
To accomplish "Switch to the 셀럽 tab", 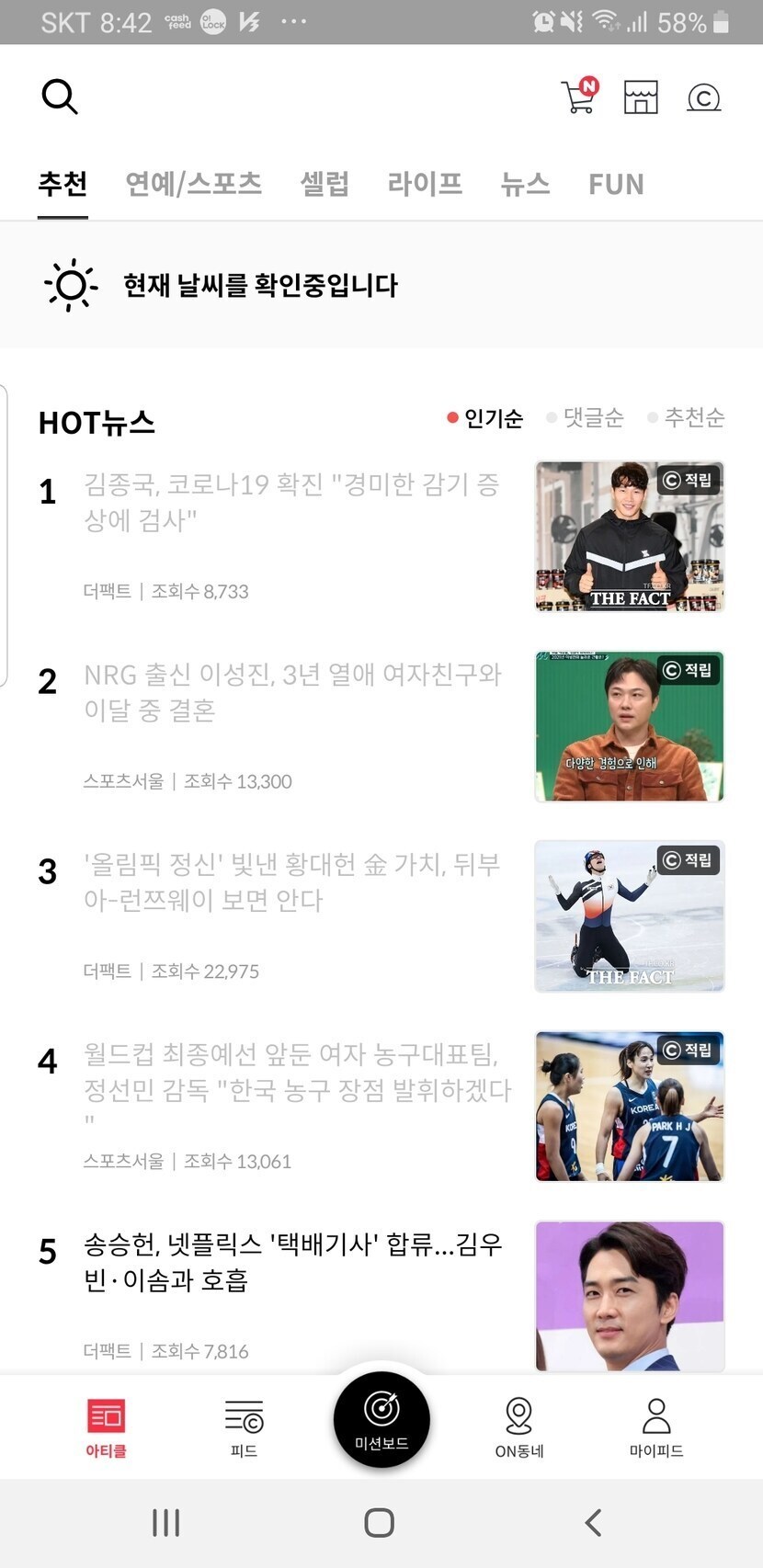I will (325, 184).
